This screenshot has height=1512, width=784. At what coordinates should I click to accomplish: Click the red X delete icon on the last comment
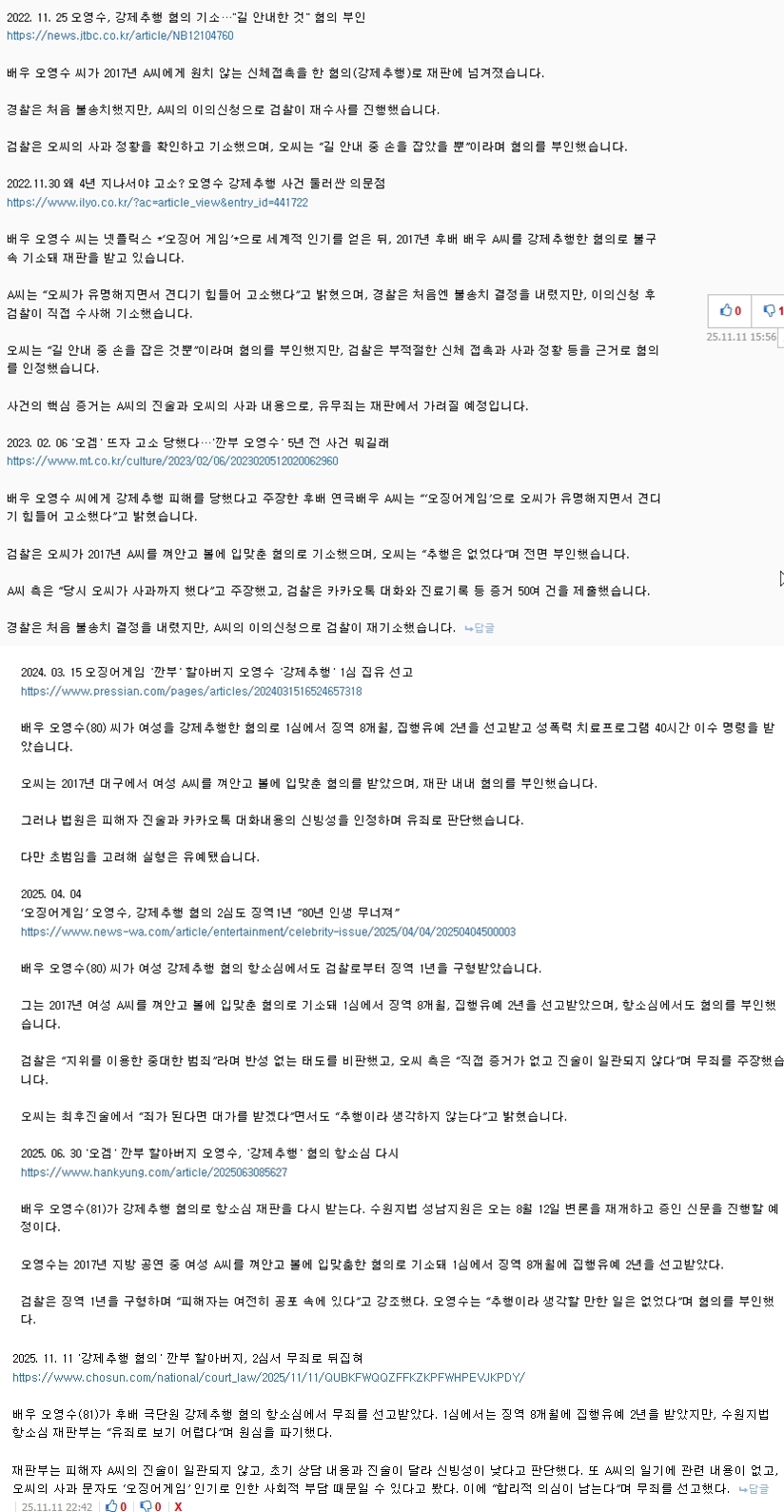177,1505
